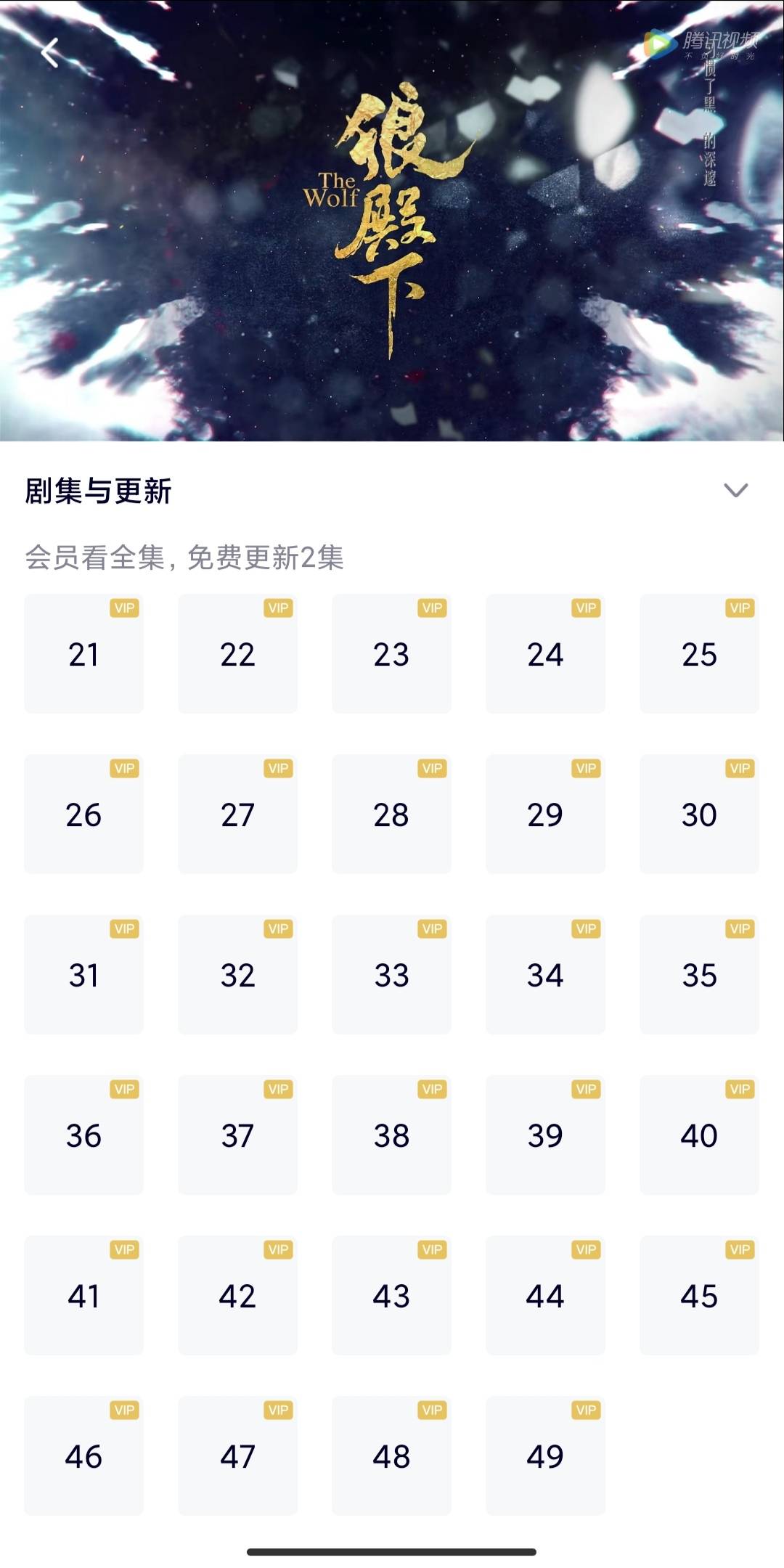Select episode 30
The image size is (784, 1568).
tap(699, 814)
